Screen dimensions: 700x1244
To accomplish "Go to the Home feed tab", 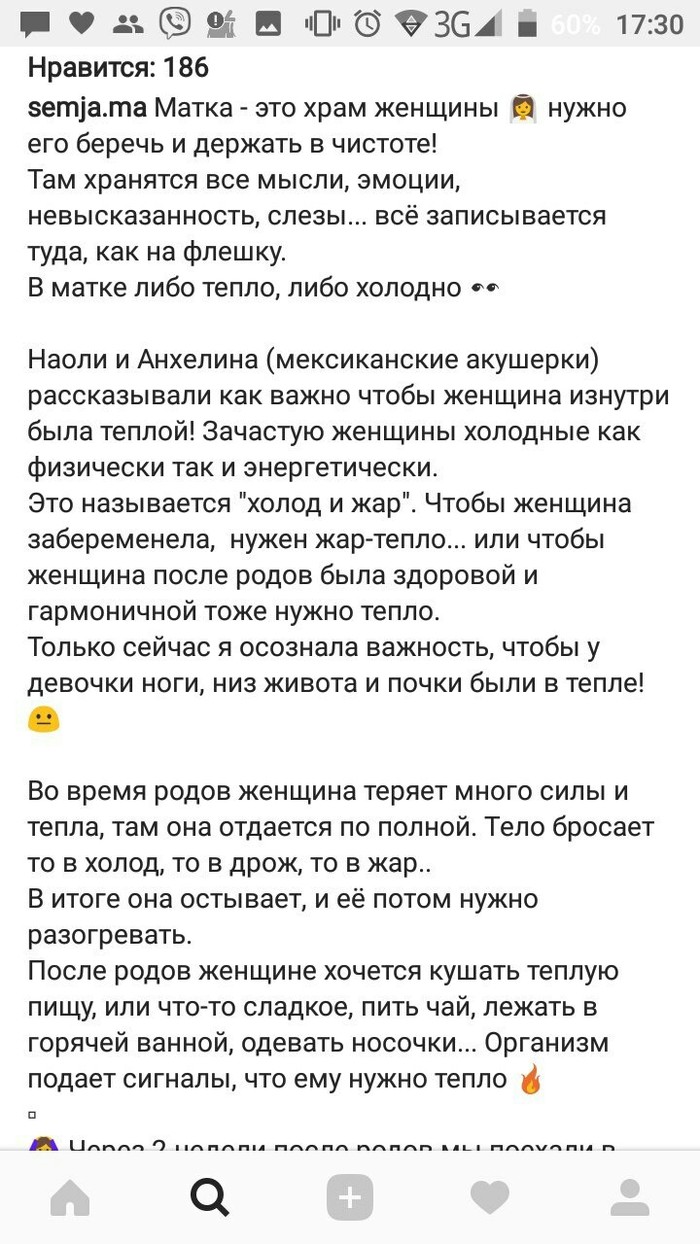I will click(70, 1197).
